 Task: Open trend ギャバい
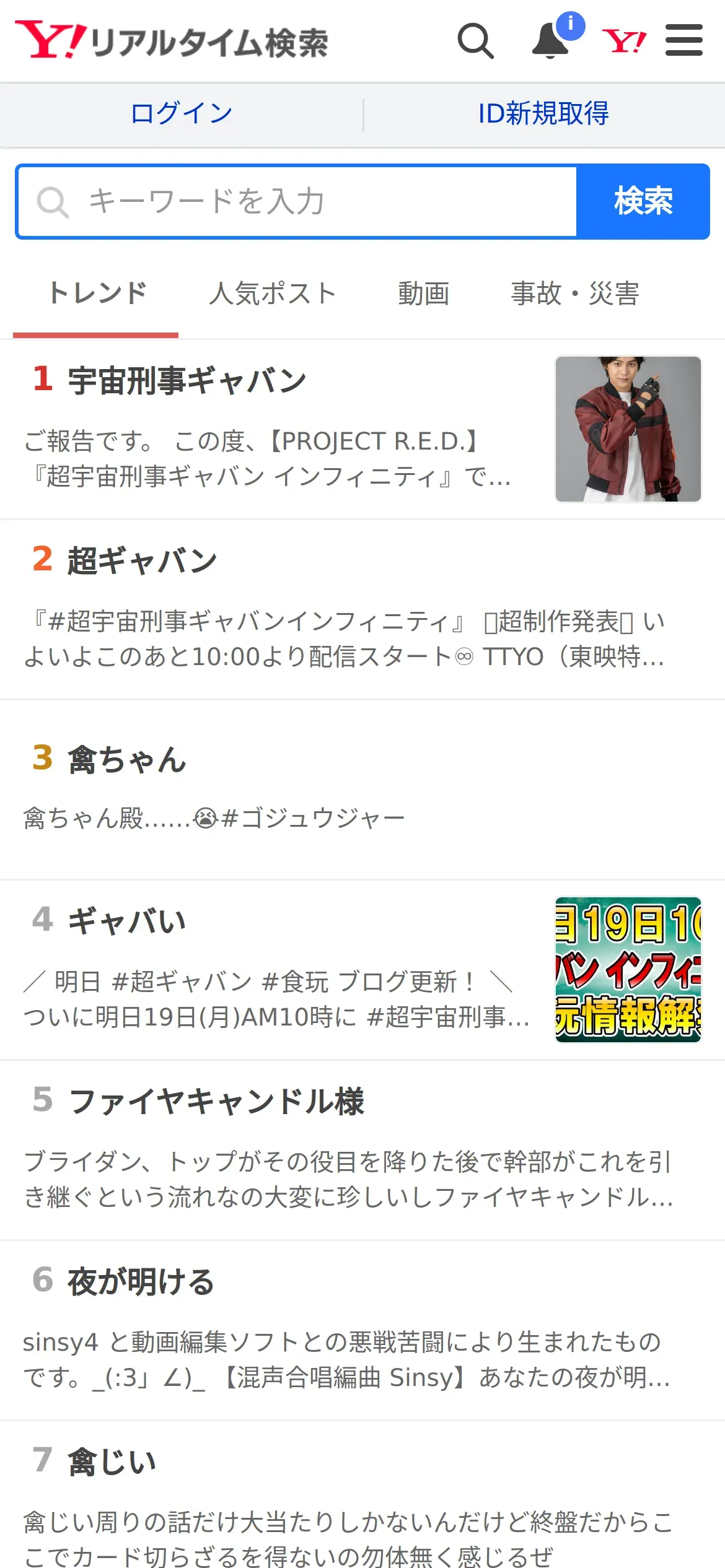(x=127, y=921)
